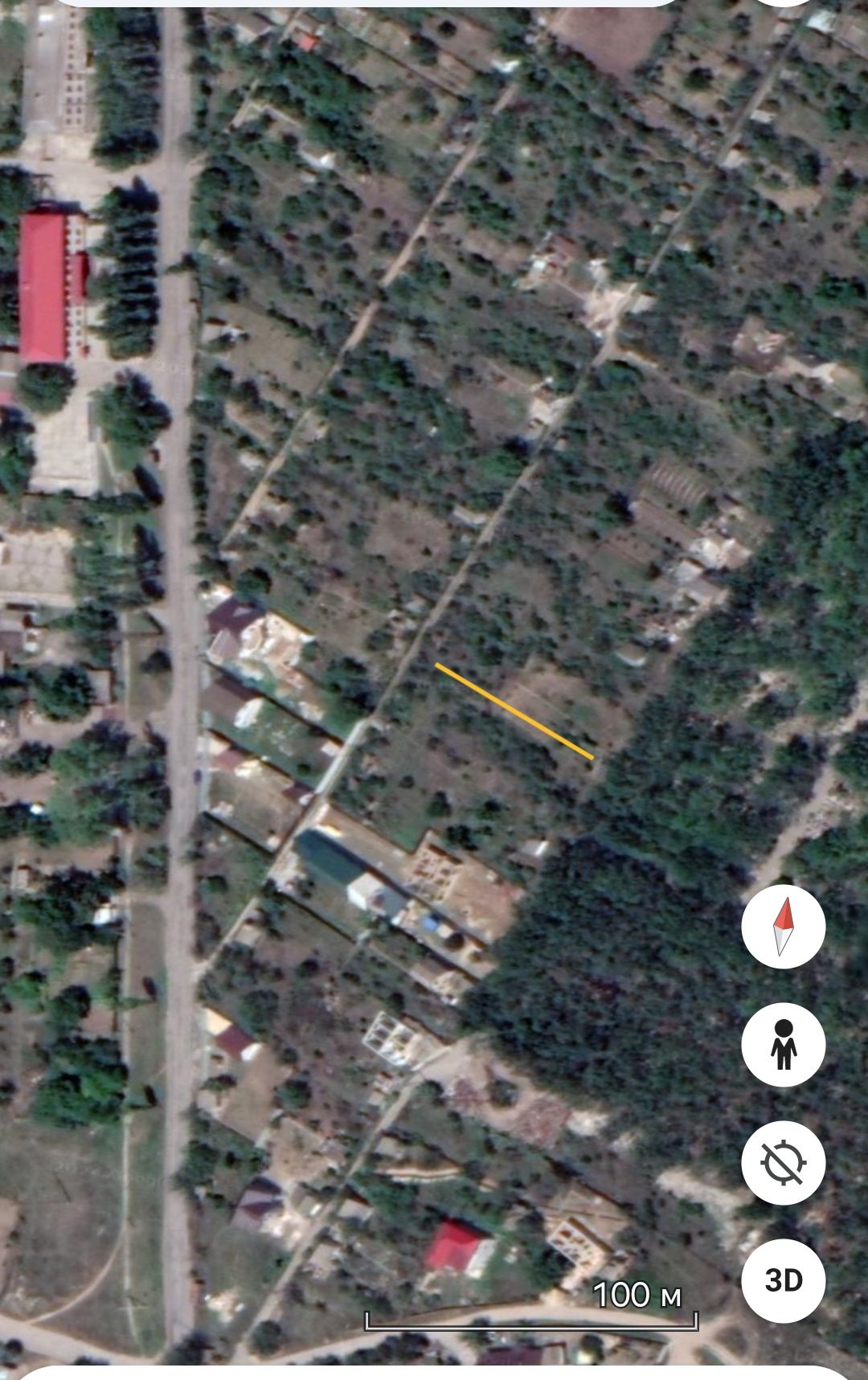Screen dimensions: 868x1380
Task: Switch to 3D view
Action: [x=783, y=1280]
